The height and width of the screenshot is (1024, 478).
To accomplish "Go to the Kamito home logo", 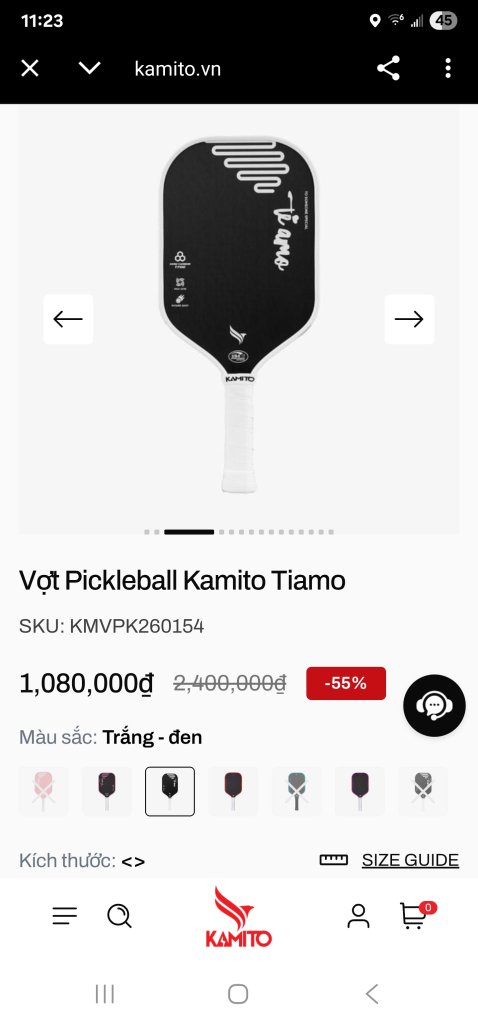I will pos(239,917).
